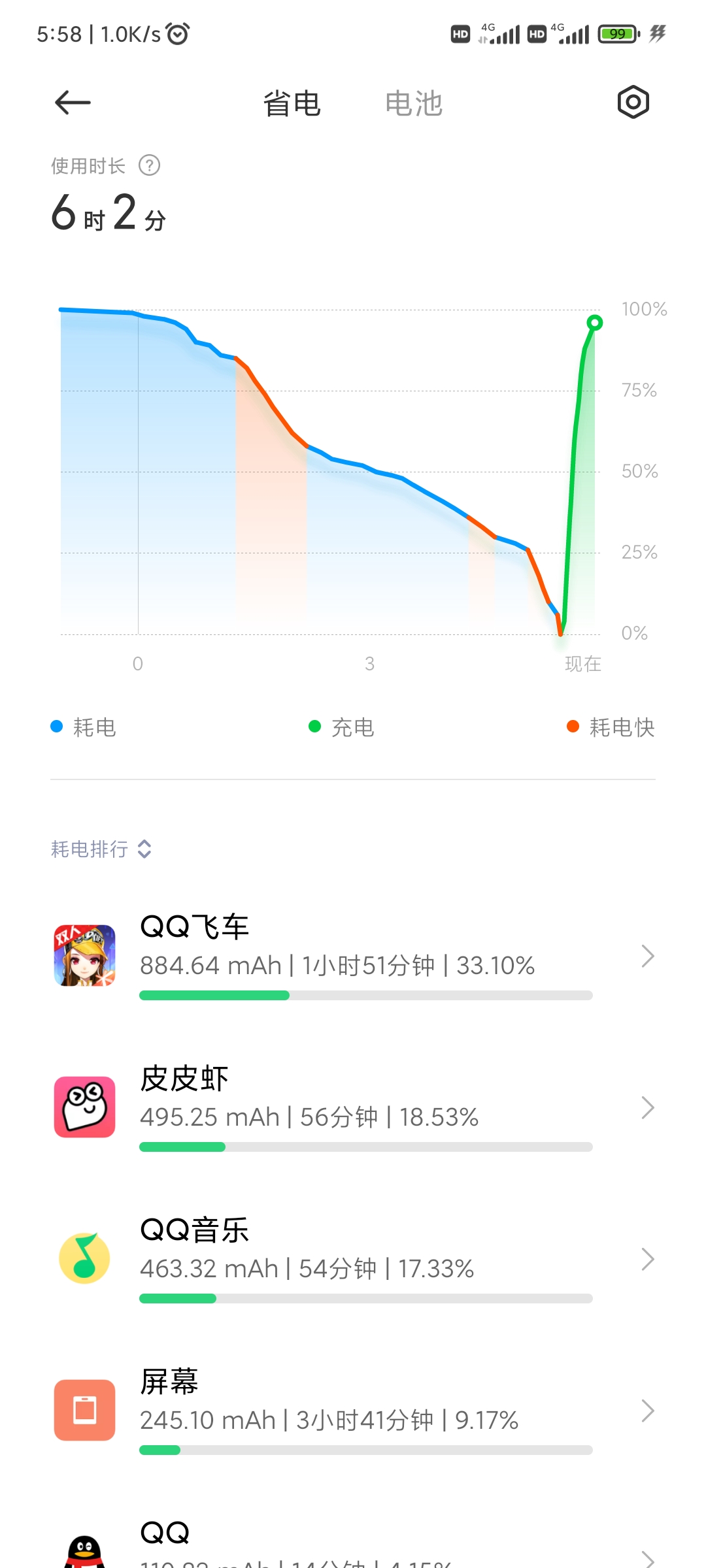This screenshot has height=1568, width=706.
Task: Change sorting via 耗电排行 dropdown
Action: [x=101, y=849]
